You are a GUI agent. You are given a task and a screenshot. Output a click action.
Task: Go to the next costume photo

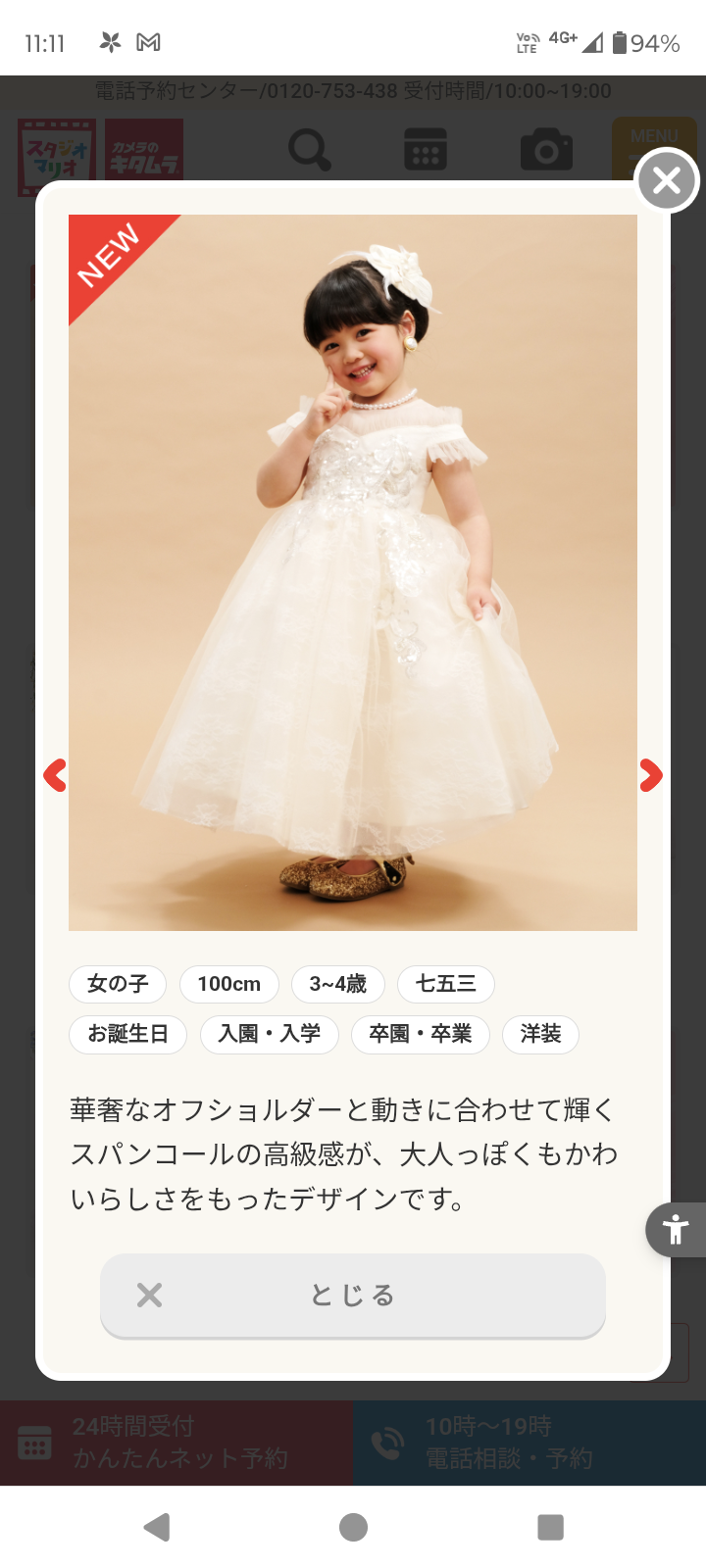(x=651, y=775)
